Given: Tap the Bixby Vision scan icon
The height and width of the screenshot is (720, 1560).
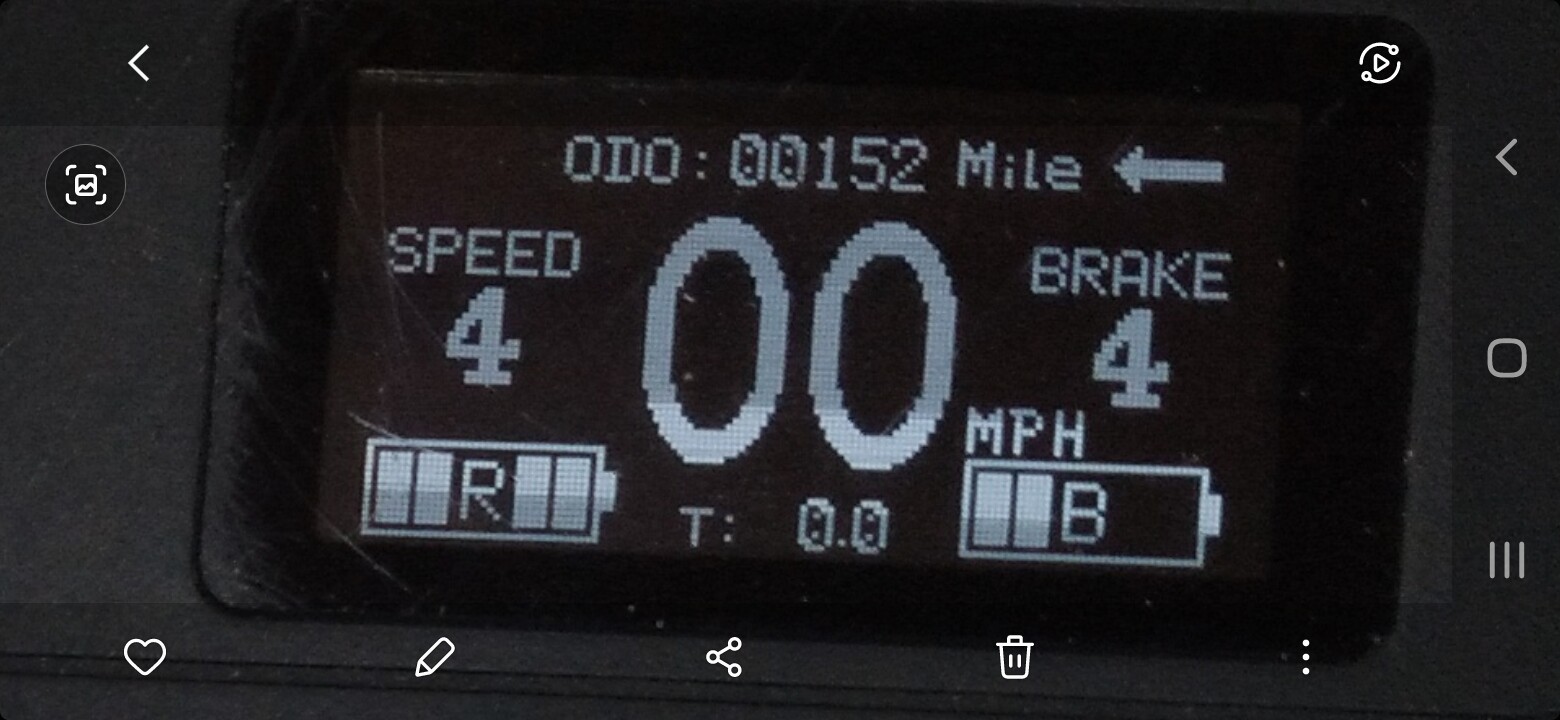Looking at the screenshot, I should (x=85, y=185).
